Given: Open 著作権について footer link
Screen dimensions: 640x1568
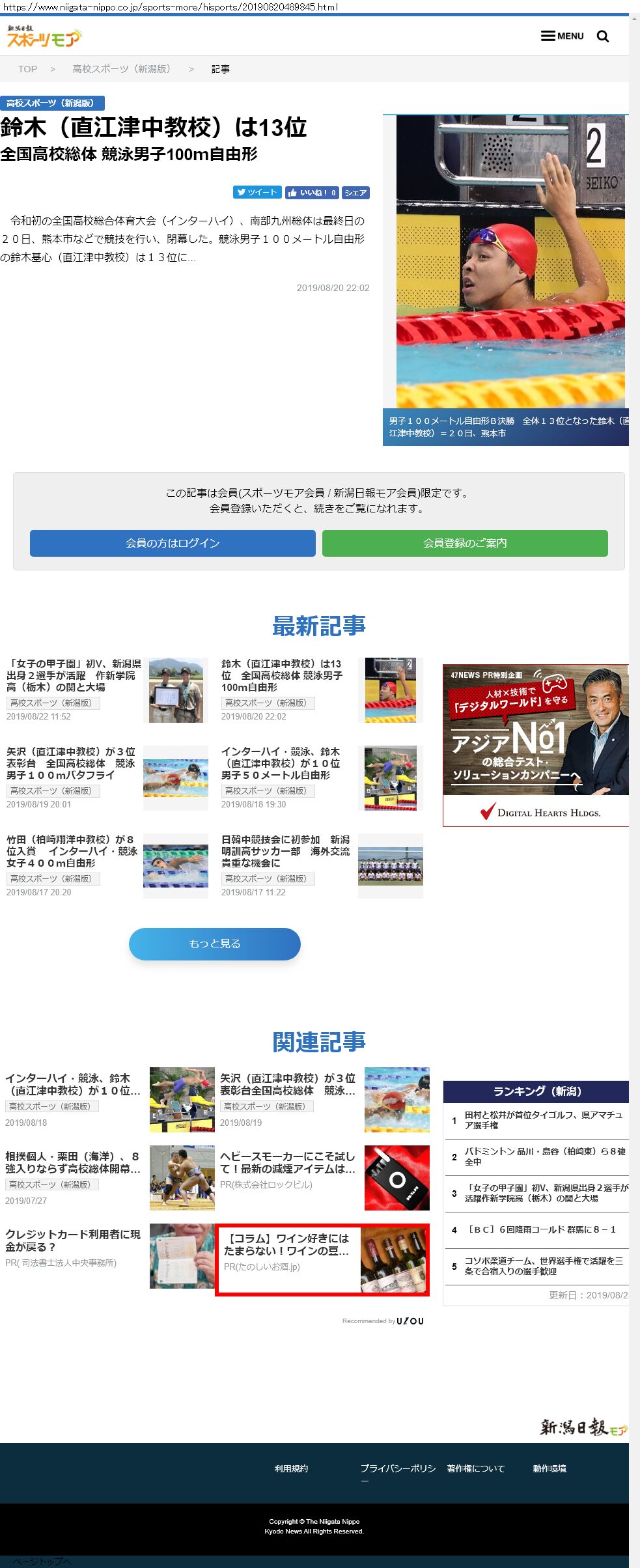Looking at the screenshot, I should 475,1468.
